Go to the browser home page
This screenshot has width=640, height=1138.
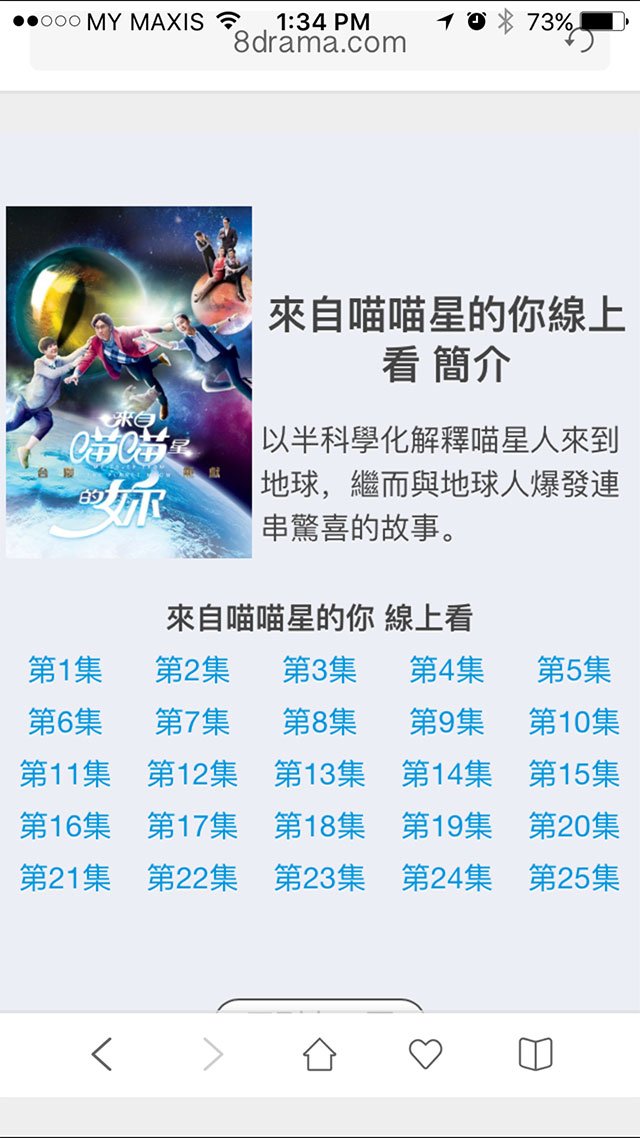point(319,1054)
